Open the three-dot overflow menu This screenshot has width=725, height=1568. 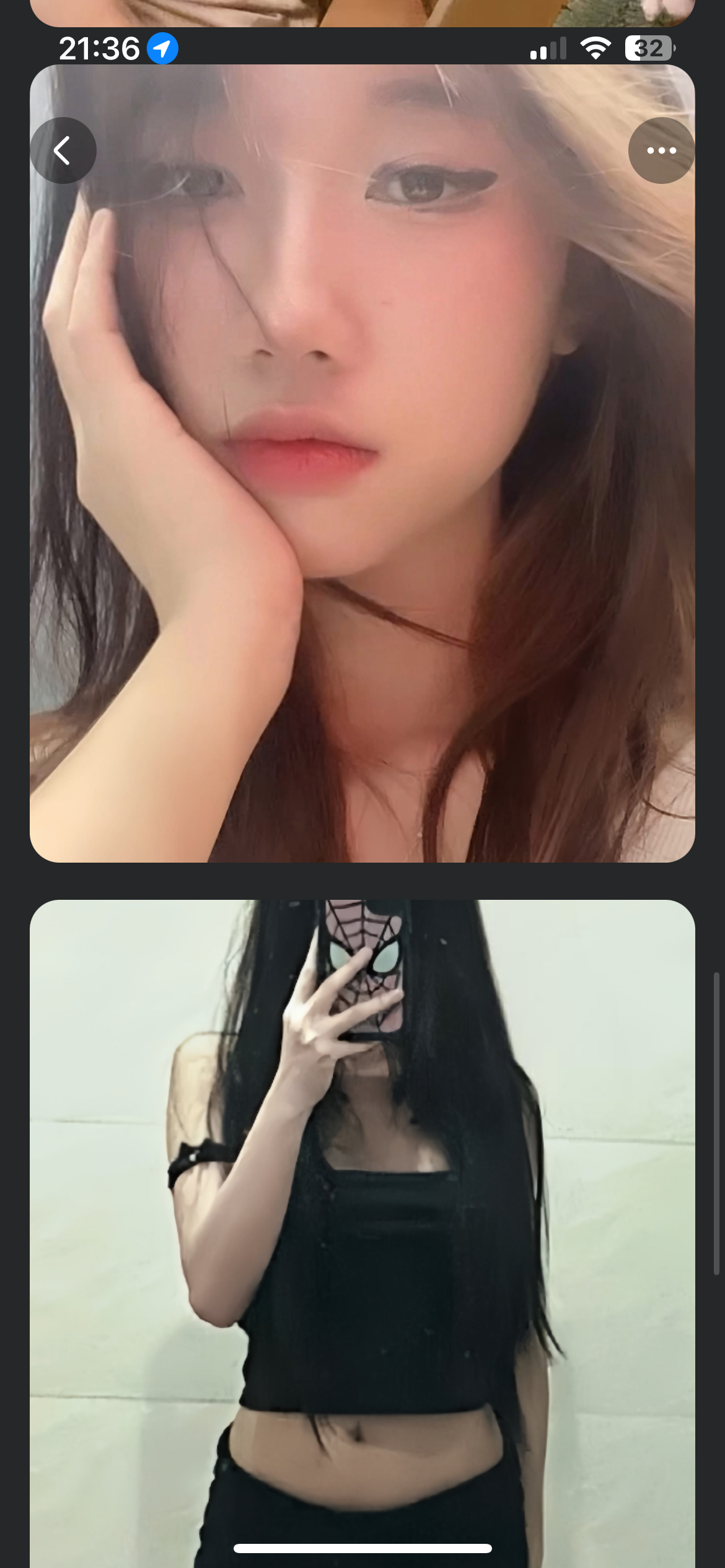point(661,150)
